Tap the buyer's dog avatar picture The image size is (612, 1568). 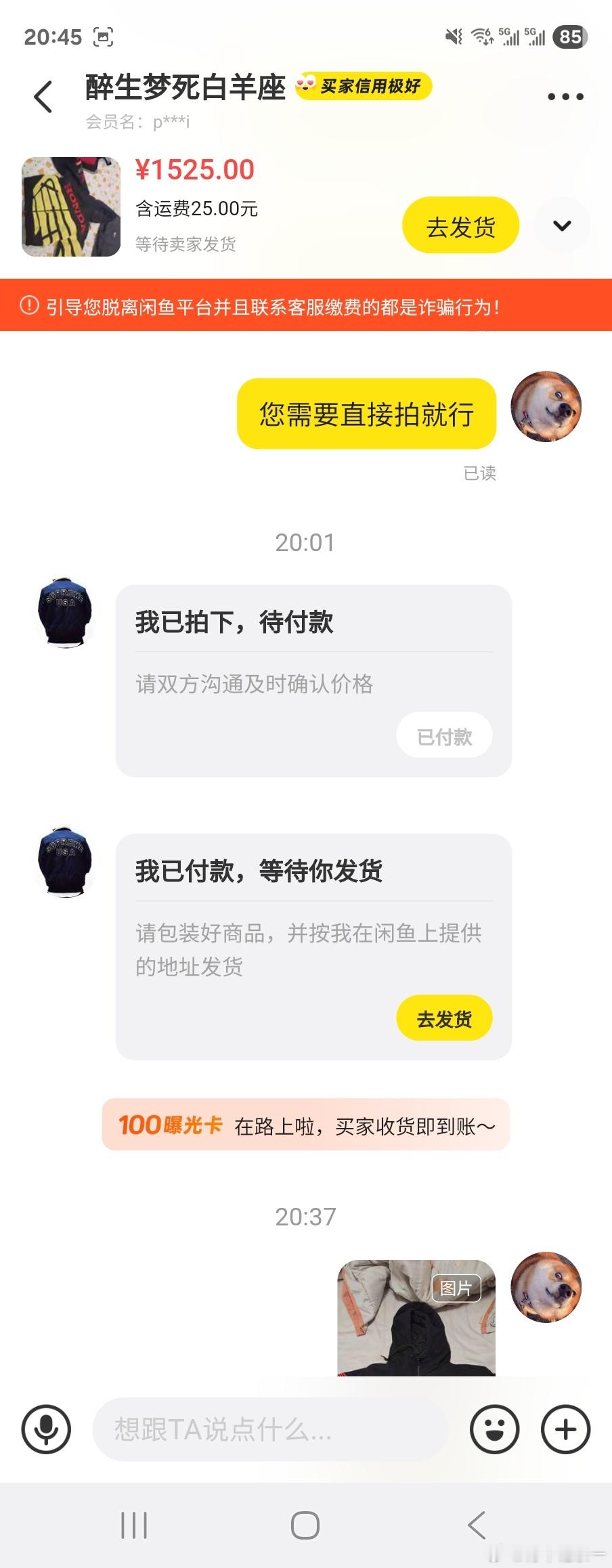546,406
